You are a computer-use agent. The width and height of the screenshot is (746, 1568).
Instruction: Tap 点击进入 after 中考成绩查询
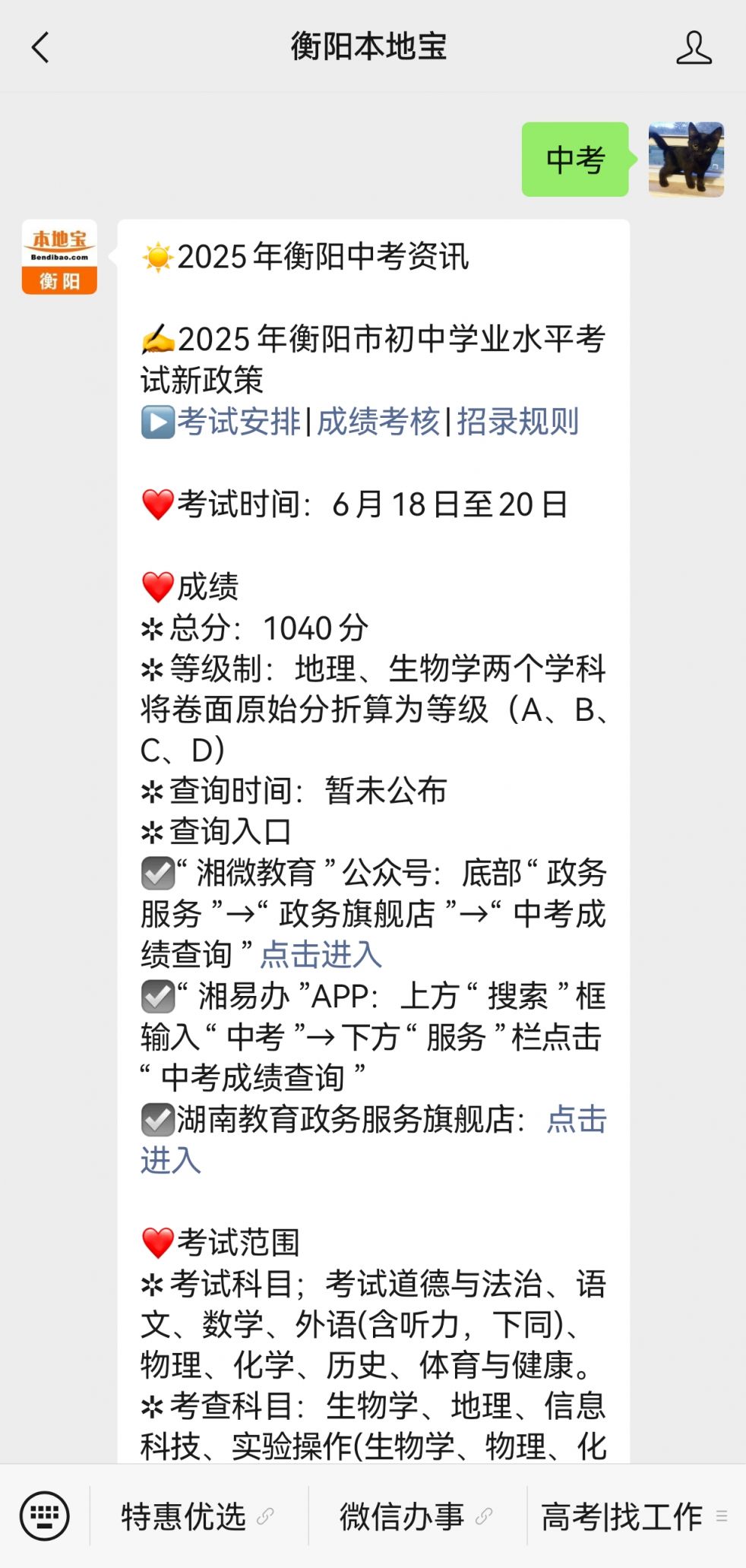point(321,955)
